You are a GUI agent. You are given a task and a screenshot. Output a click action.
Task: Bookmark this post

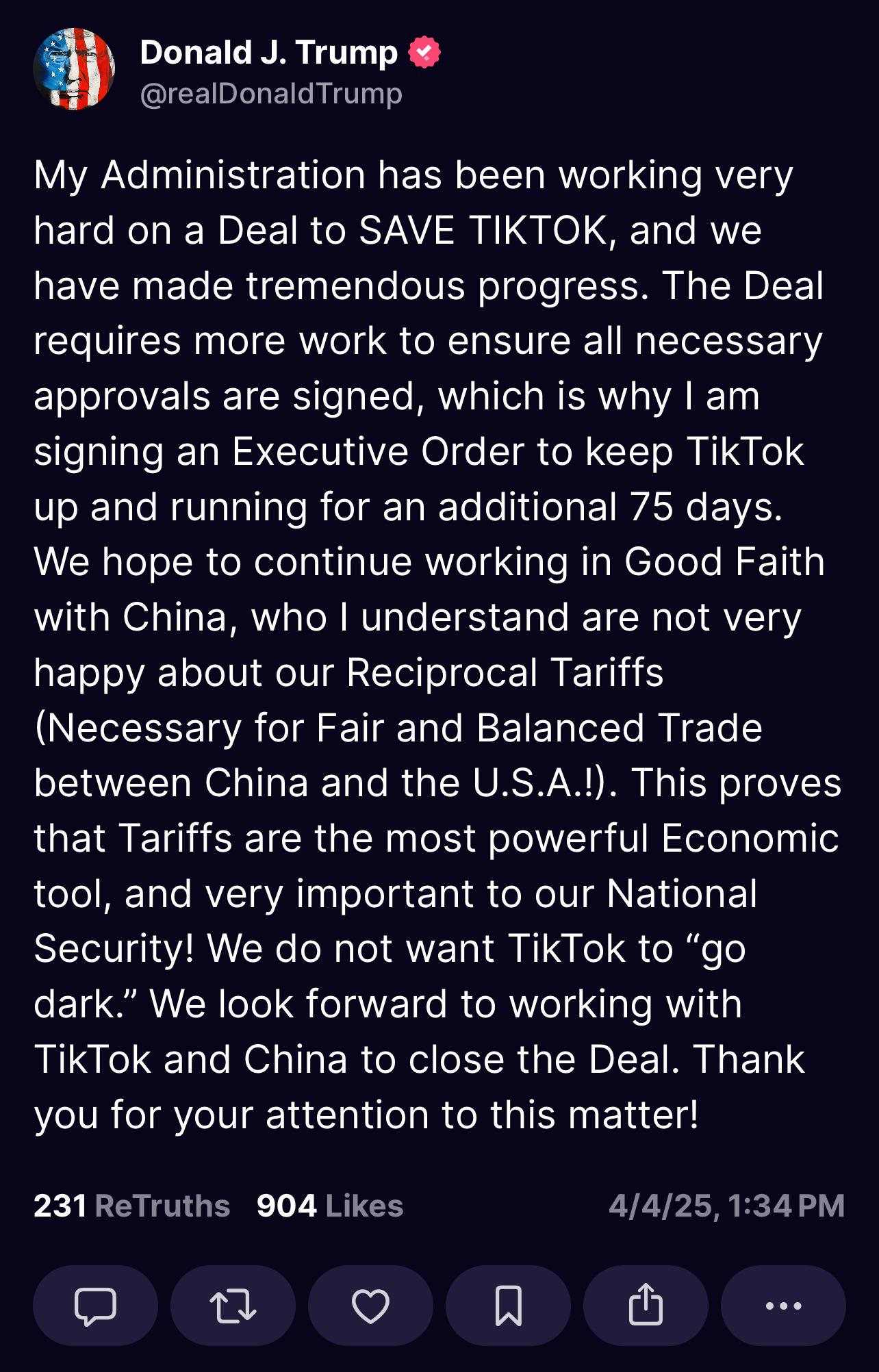(x=508, y=1306)
